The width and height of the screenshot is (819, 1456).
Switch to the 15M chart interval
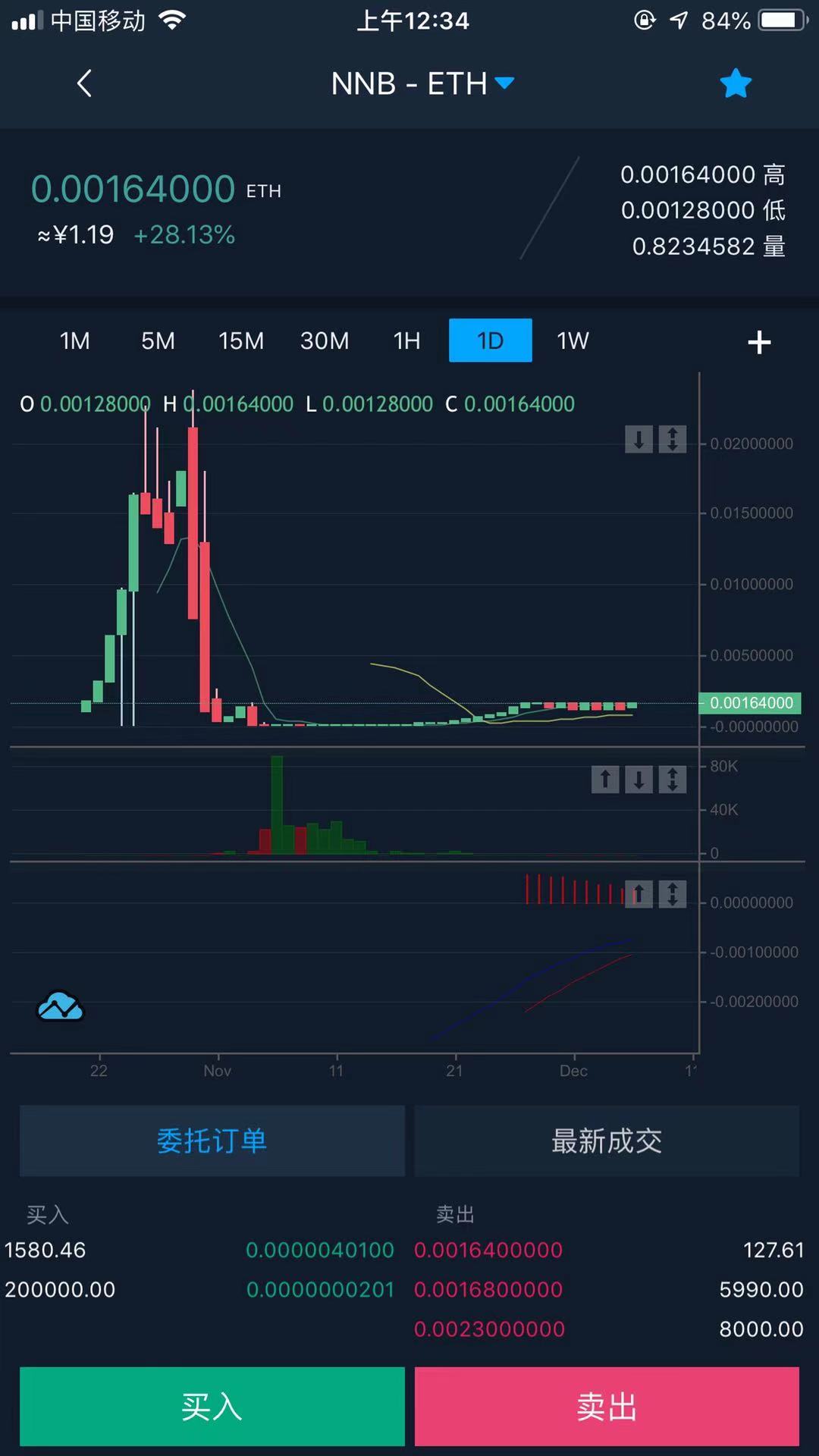coord(241,341)
